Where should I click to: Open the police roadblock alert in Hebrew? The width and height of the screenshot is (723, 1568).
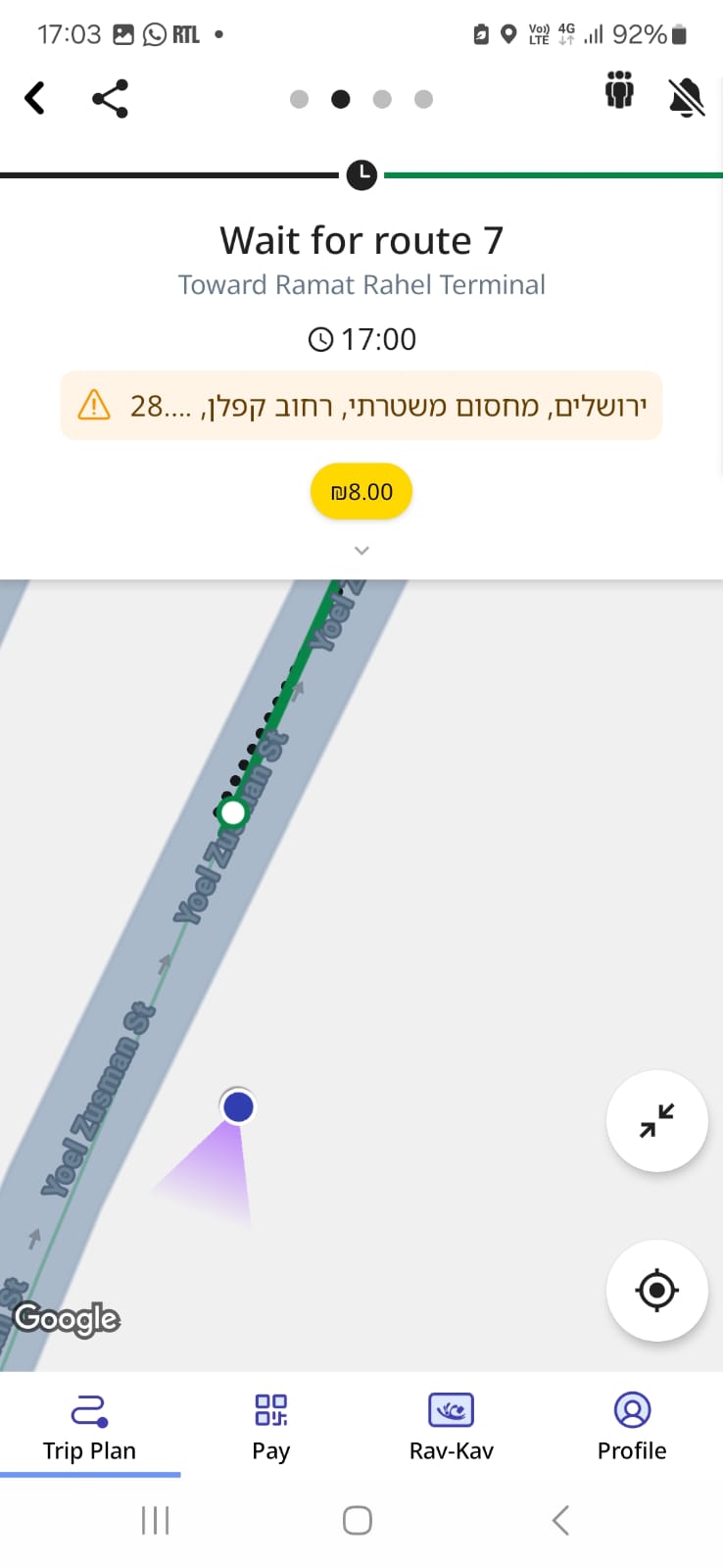pyautogui.click(x=361, y=406)
